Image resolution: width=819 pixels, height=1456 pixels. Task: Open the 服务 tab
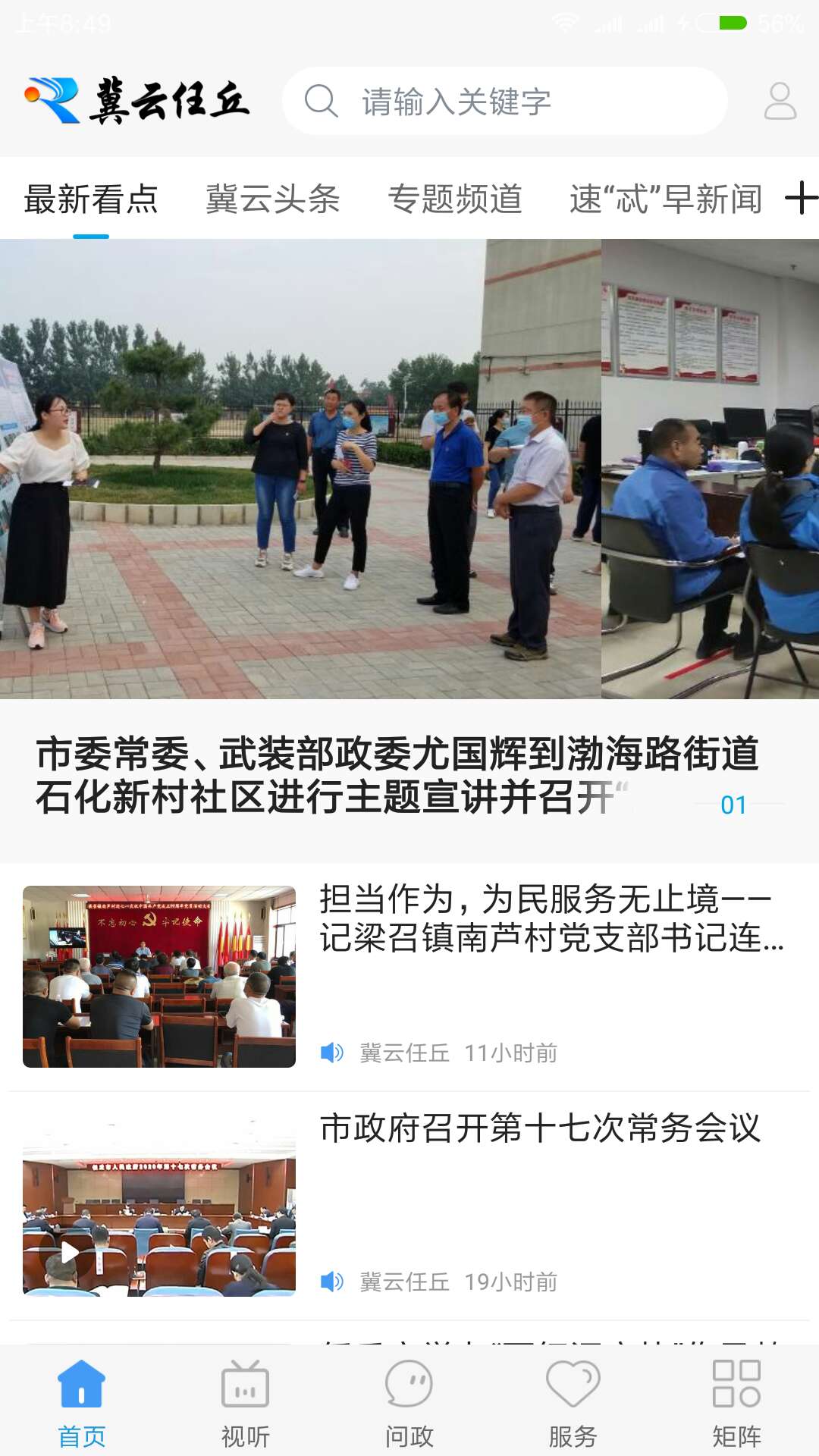[573, 1403]
